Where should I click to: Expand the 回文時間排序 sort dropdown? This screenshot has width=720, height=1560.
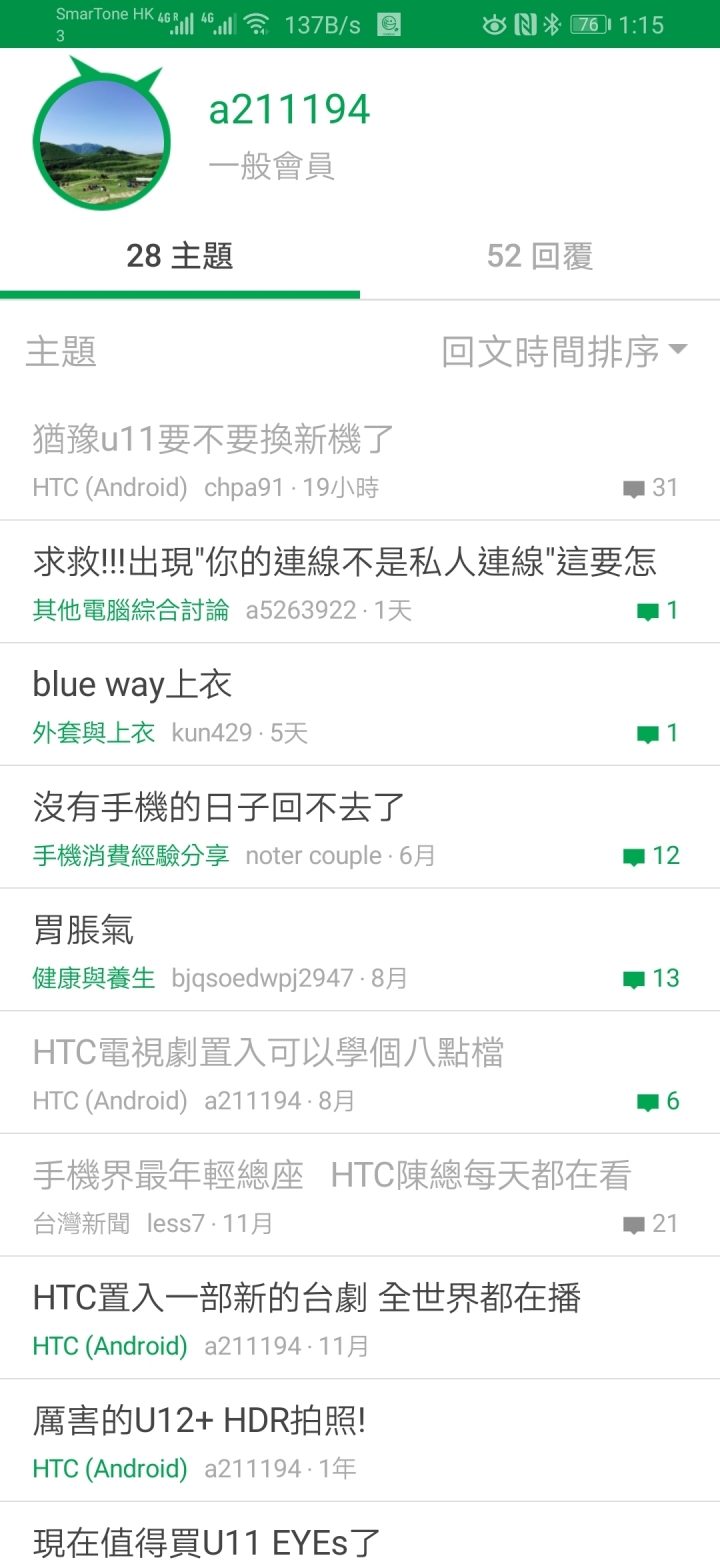tap(564, 352)
